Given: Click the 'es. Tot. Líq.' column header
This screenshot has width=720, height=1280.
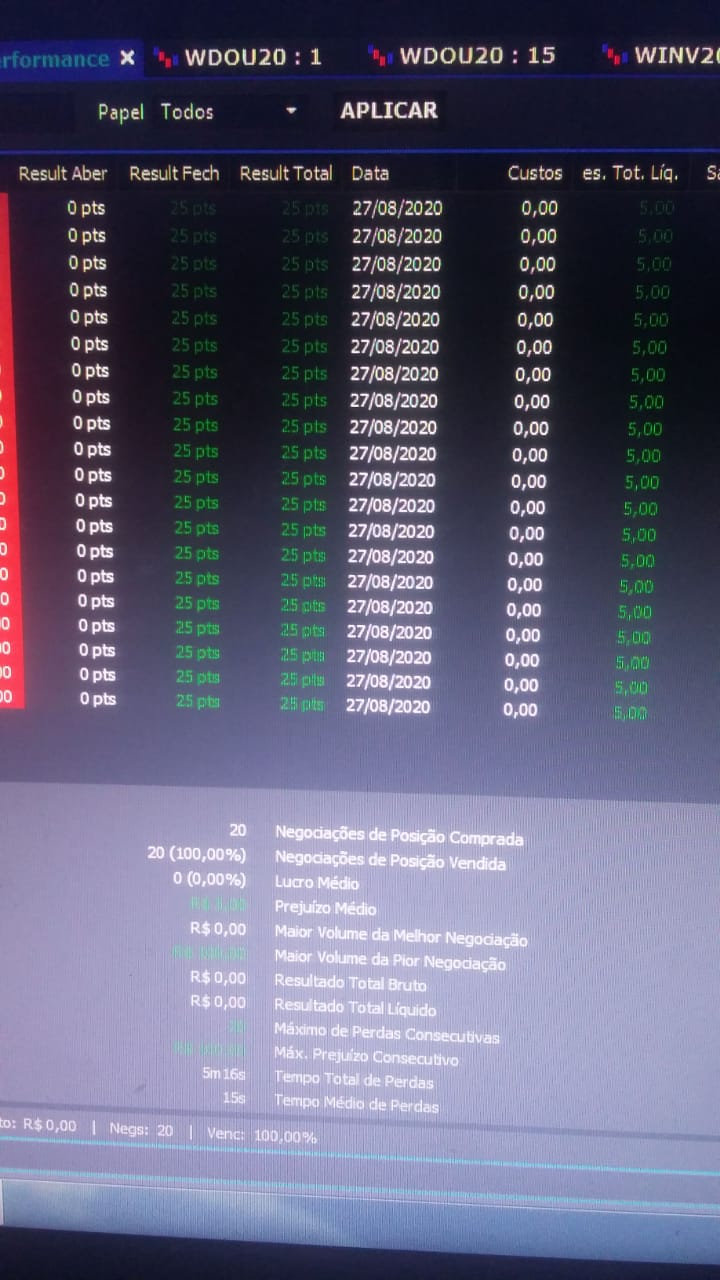Looking at the screenshot, I should tap(630, 172).
